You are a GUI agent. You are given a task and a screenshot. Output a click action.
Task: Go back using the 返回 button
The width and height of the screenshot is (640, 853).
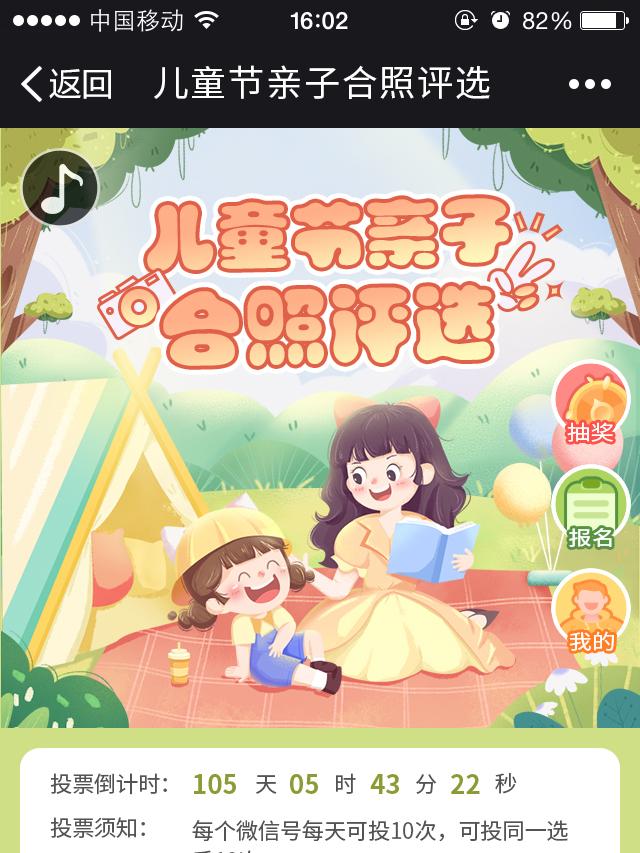coord(66,84)
